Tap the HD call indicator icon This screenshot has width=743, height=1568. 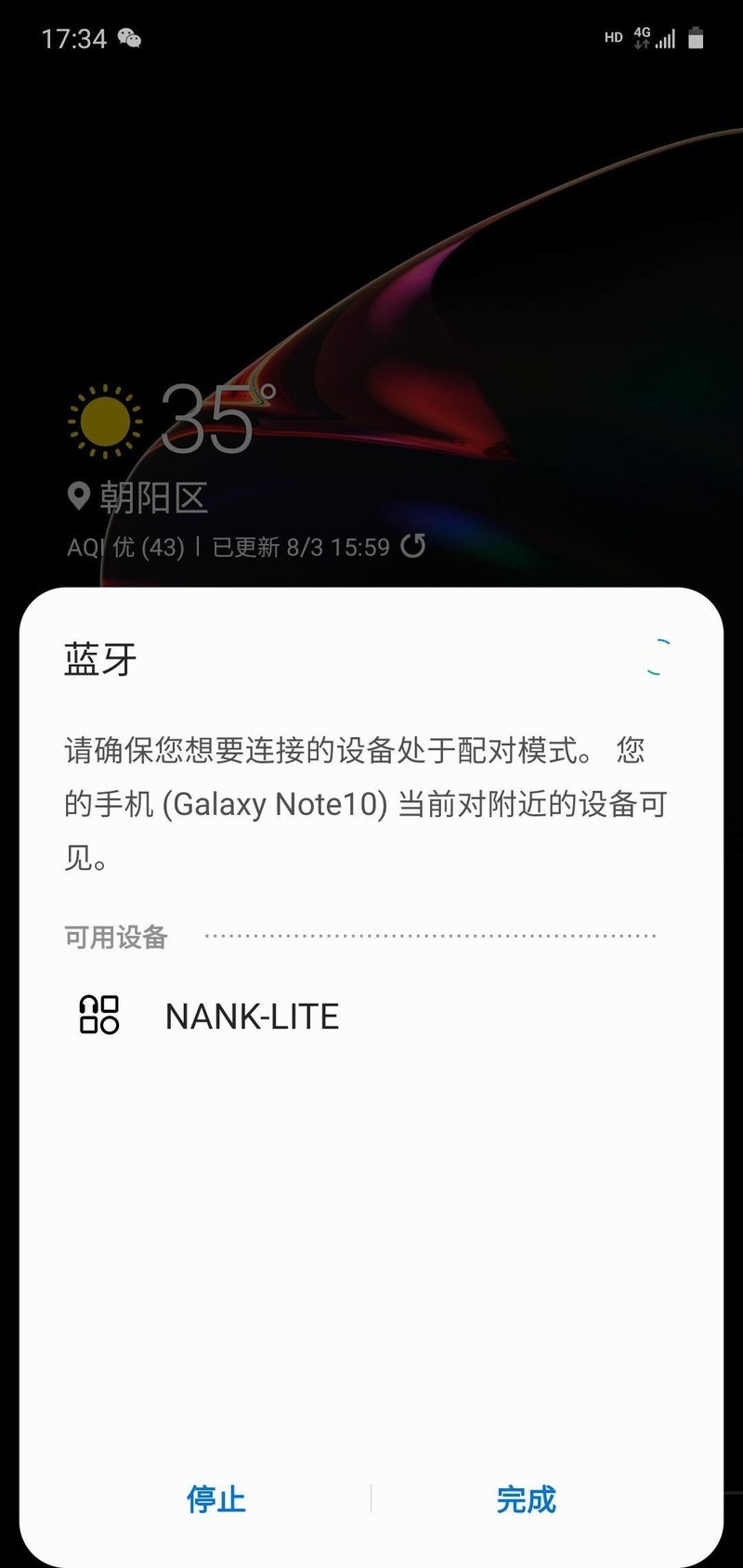tap(613, 38)
